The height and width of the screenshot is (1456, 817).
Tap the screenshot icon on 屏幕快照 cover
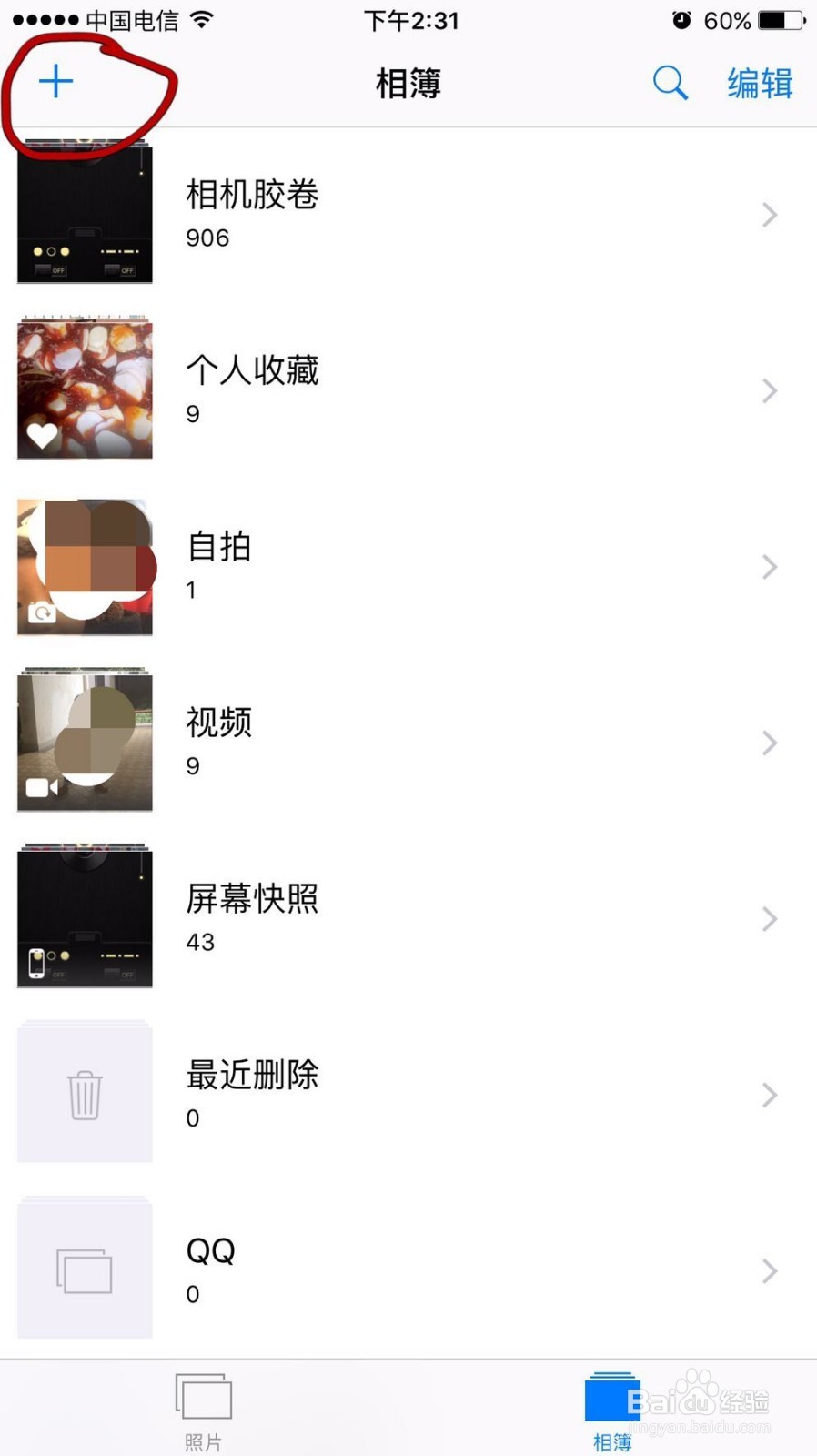tap(36, 963)
